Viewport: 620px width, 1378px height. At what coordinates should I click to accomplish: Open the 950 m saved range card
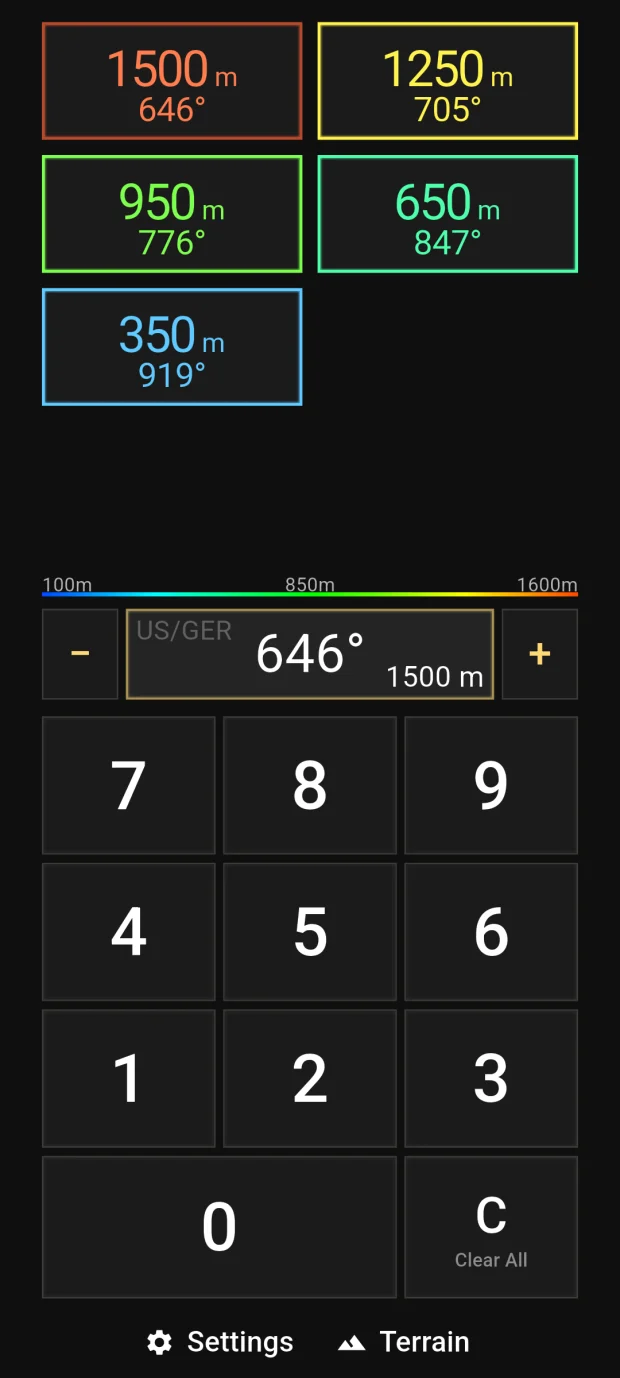click(x=172, y=214)
